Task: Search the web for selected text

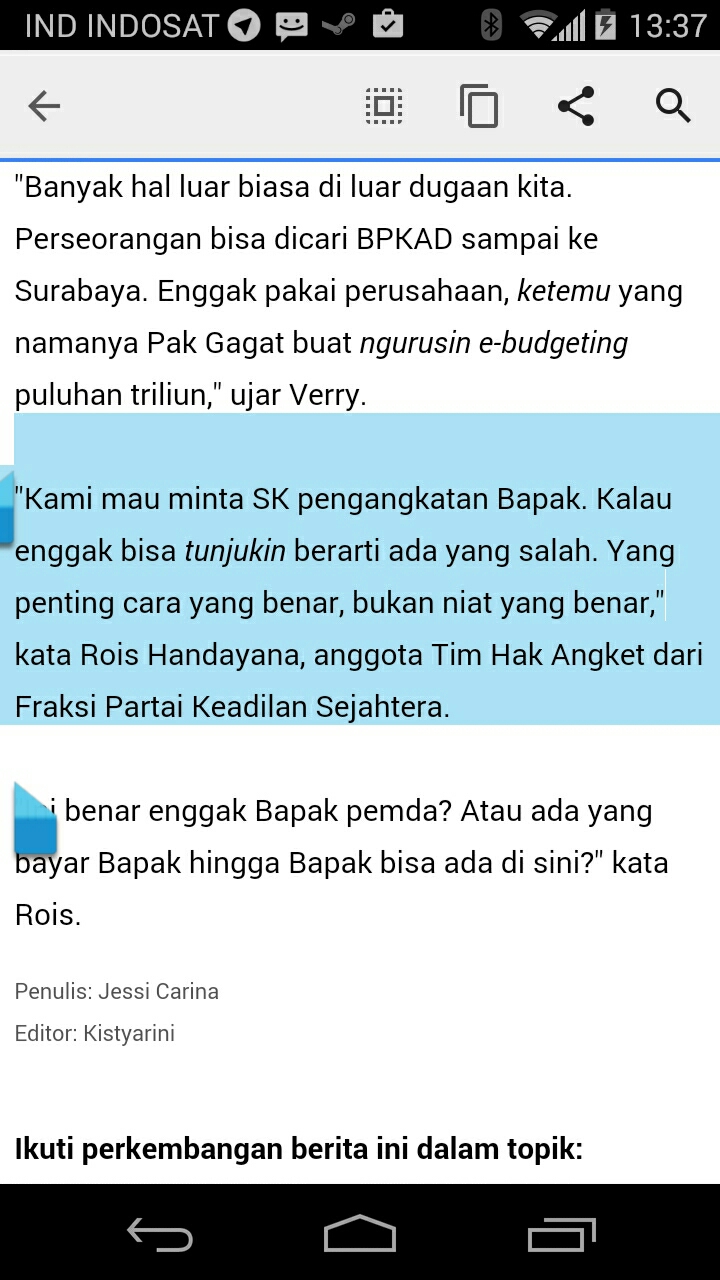Action: coord(673,105)
